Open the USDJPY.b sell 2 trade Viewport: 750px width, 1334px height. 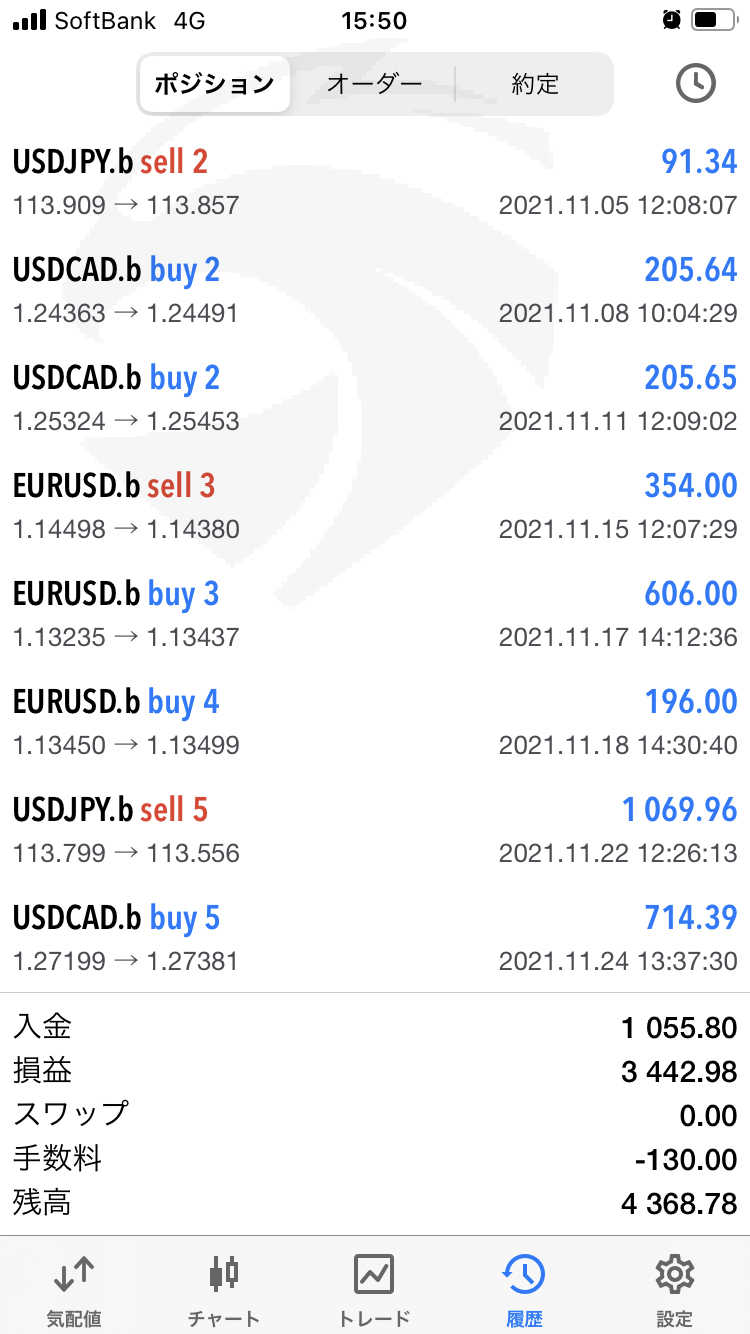[375, 182]
